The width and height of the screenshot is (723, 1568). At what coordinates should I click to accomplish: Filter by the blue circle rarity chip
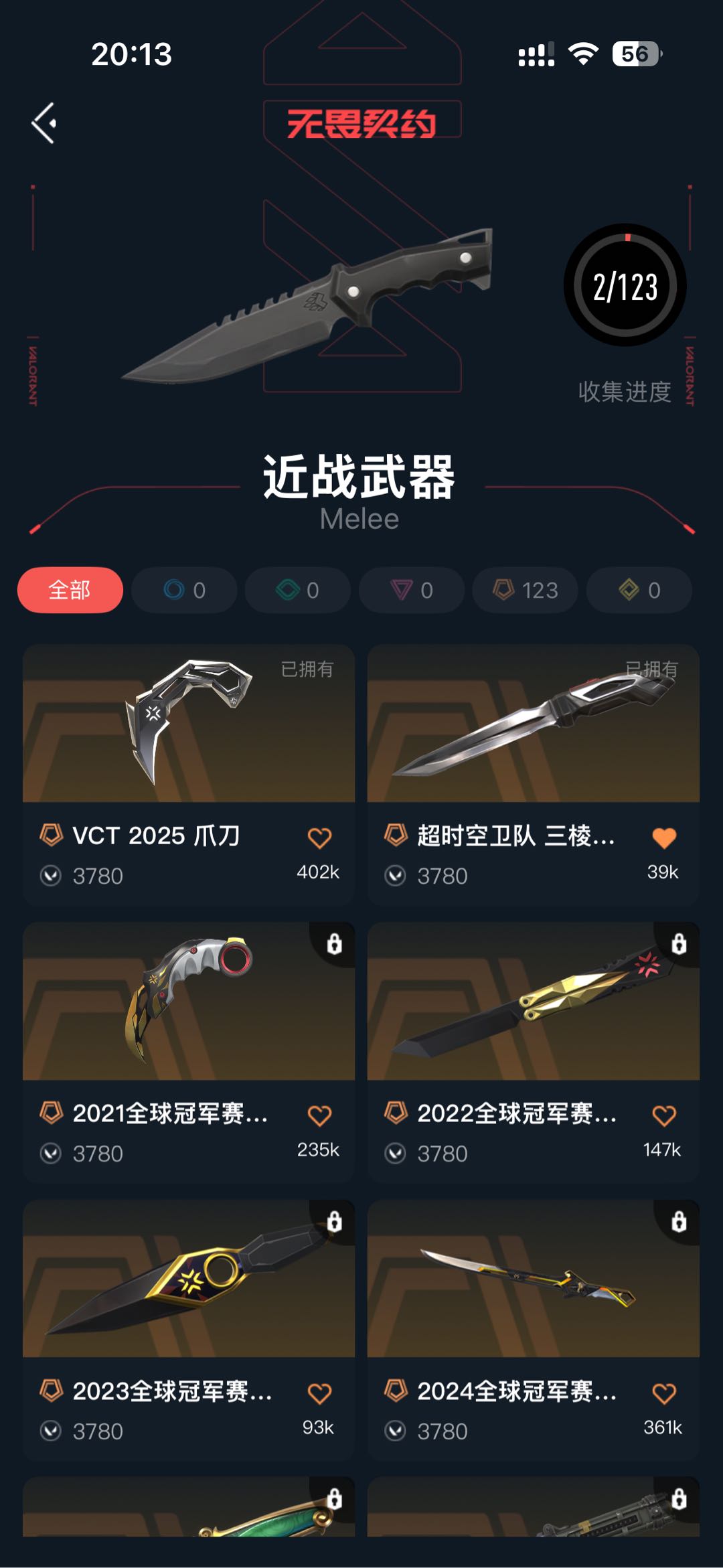click(x=184, y=590)
